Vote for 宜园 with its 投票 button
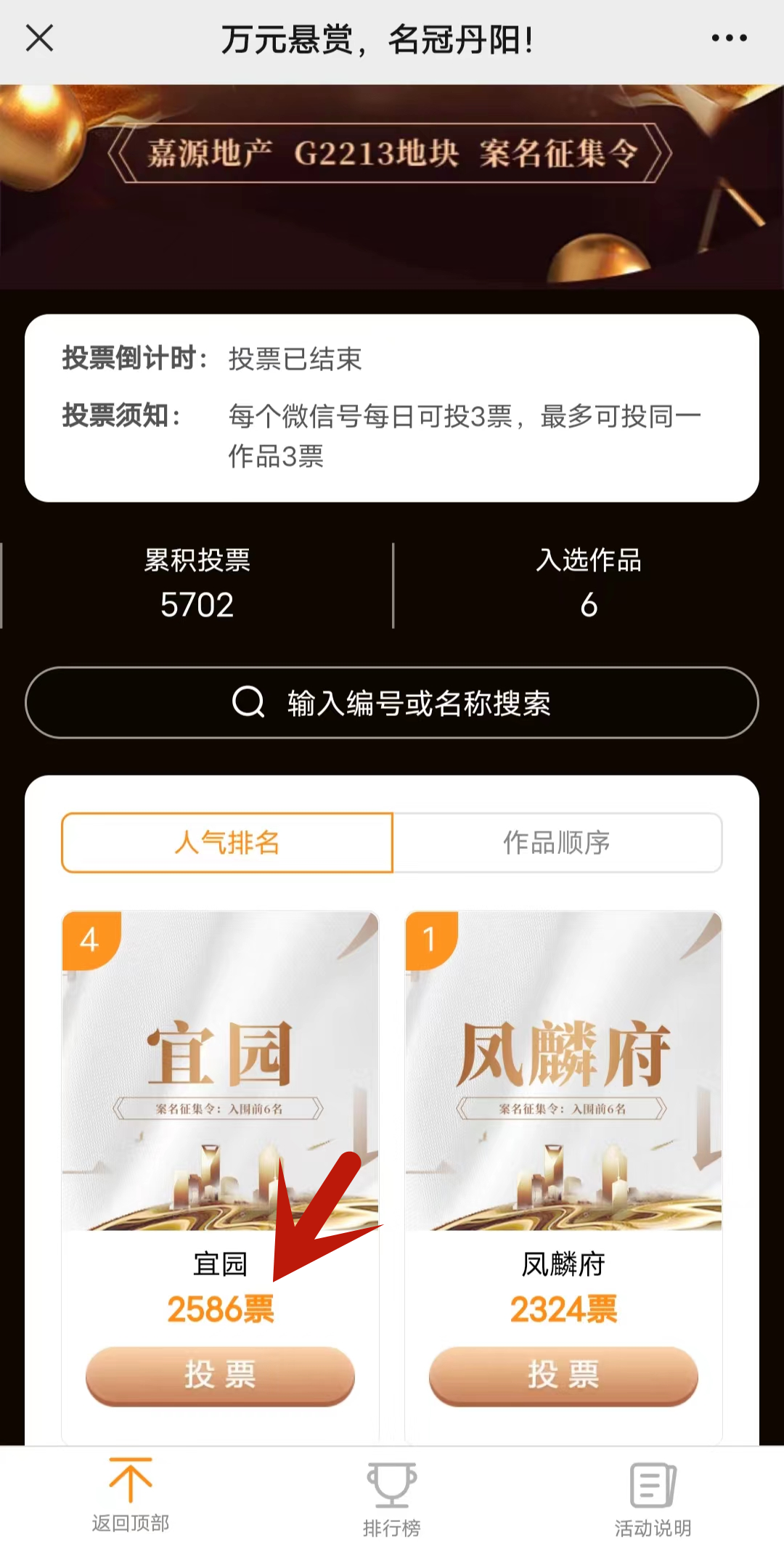The height and width of the screenshot is (1554, 784). [x=220, y=1375]
